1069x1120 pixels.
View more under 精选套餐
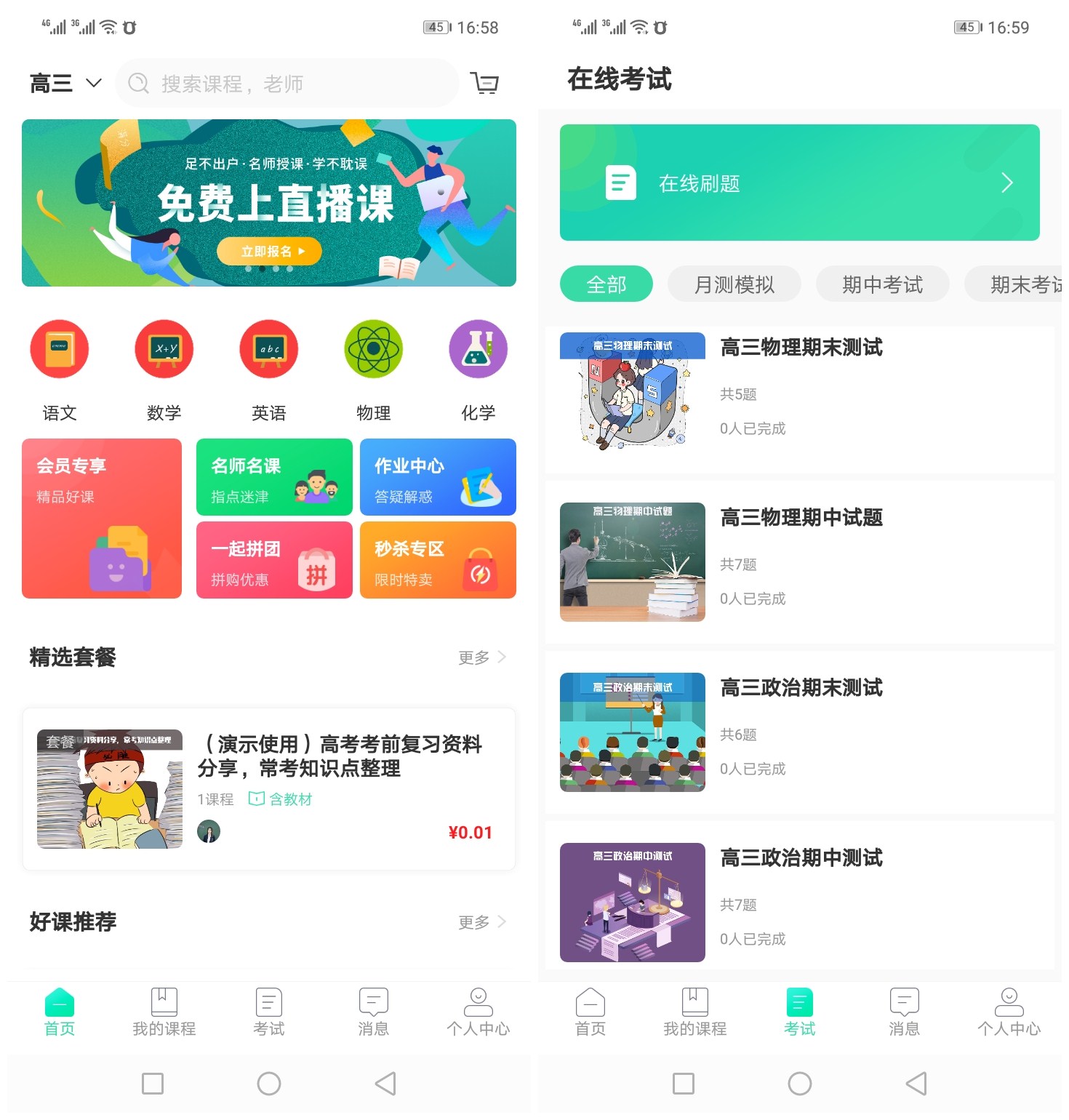pos(481,657)
